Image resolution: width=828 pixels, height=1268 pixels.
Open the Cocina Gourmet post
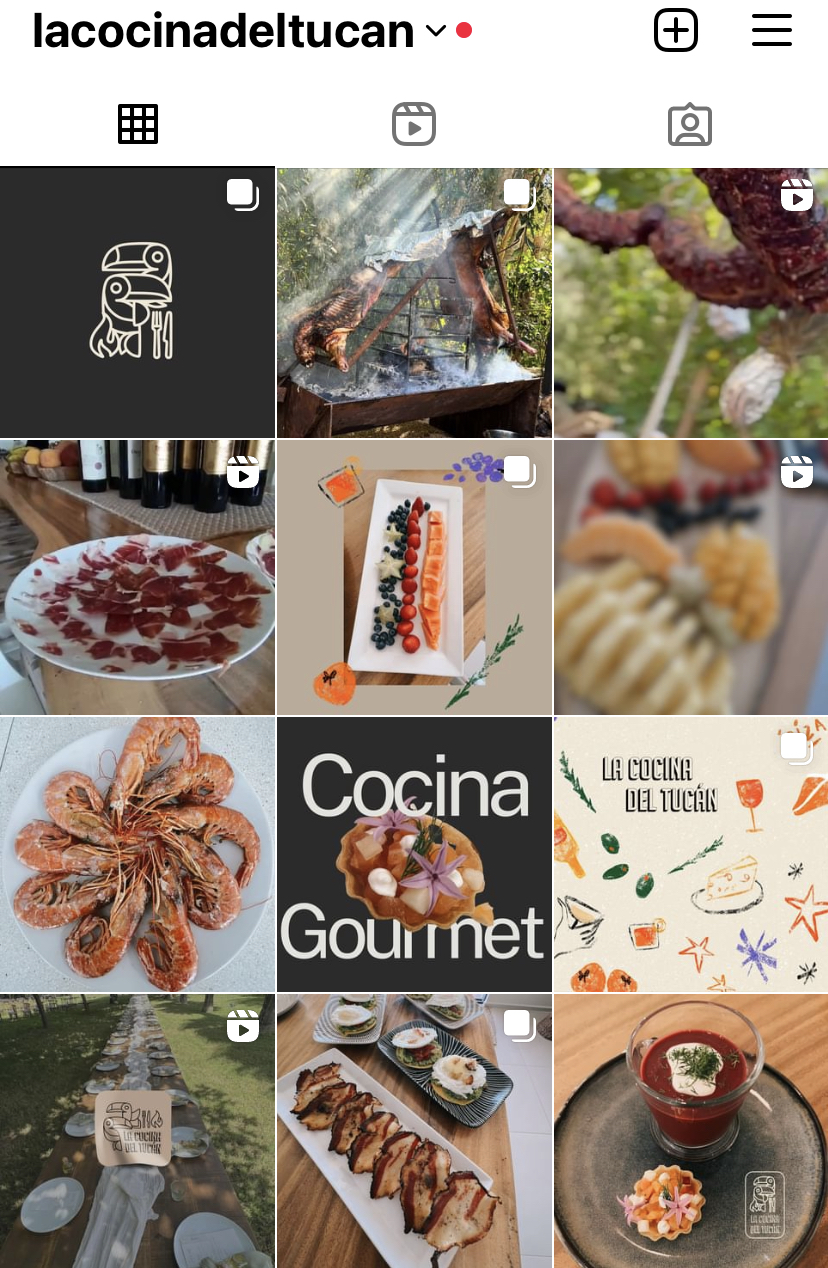[x=414, y=854]
